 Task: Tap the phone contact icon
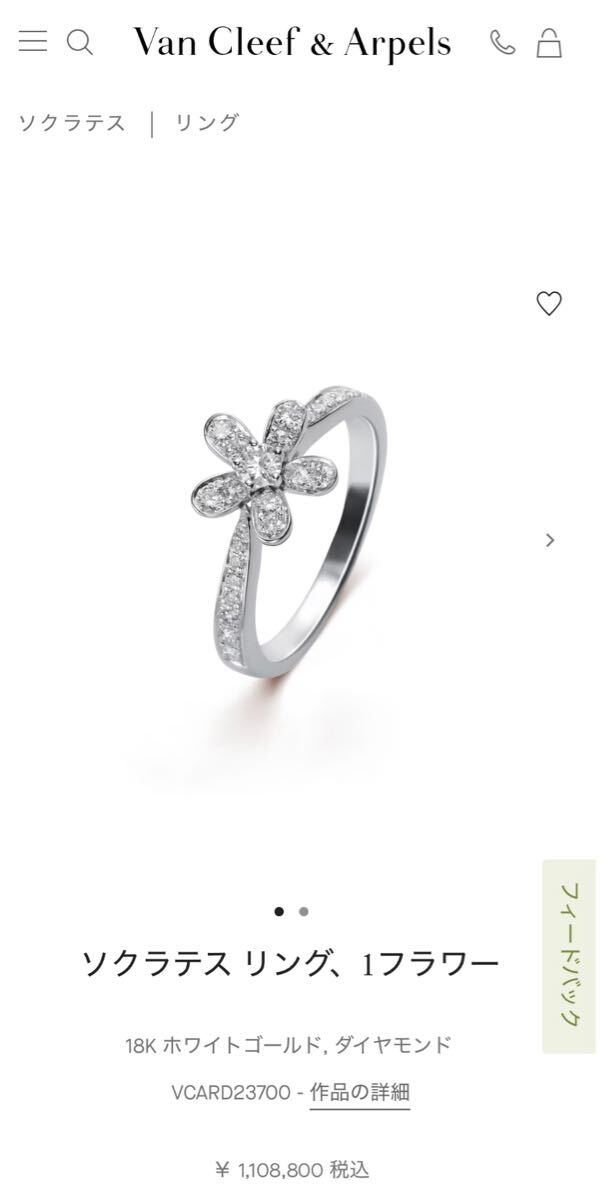point(502,42)
